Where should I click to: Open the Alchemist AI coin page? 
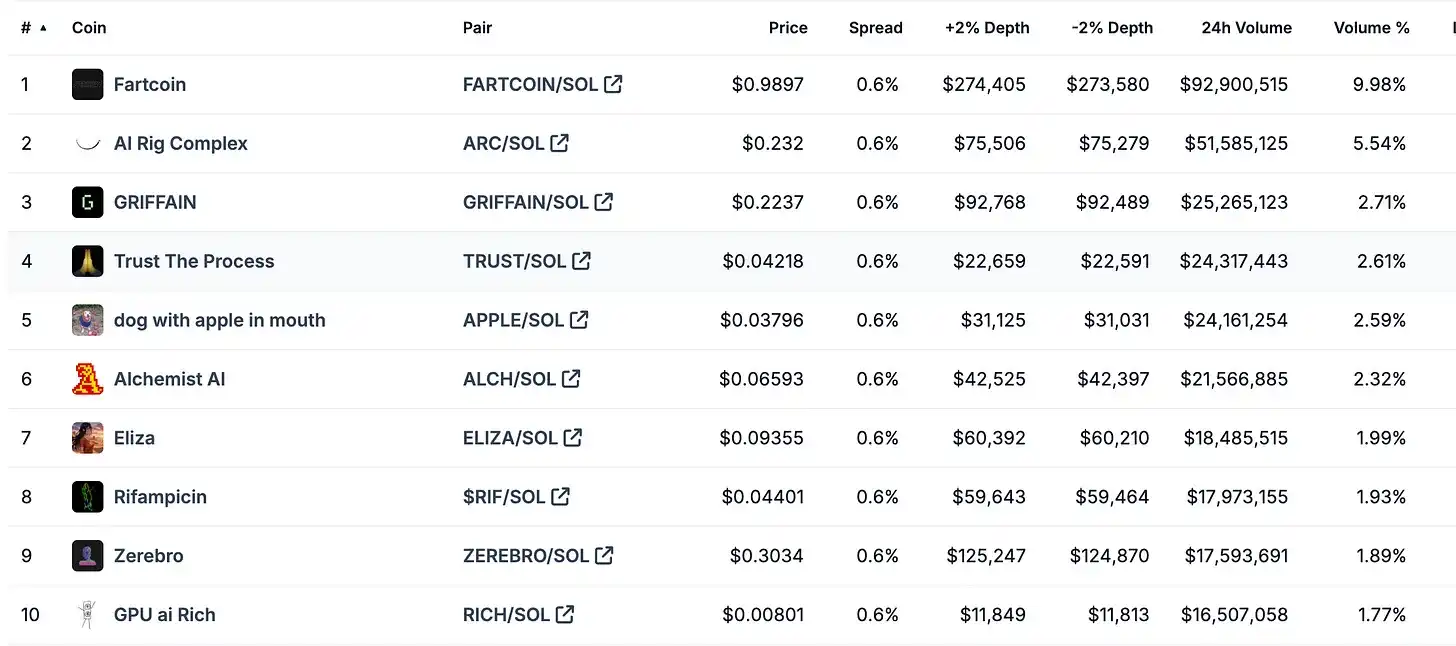[x=169, y=380]
